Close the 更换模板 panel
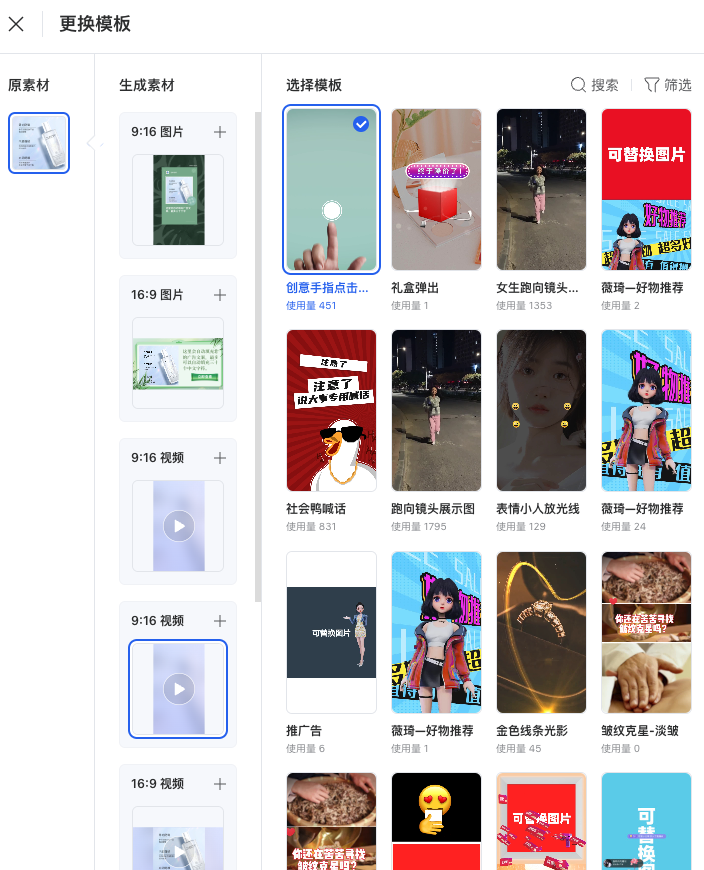 tap(16, 24)
